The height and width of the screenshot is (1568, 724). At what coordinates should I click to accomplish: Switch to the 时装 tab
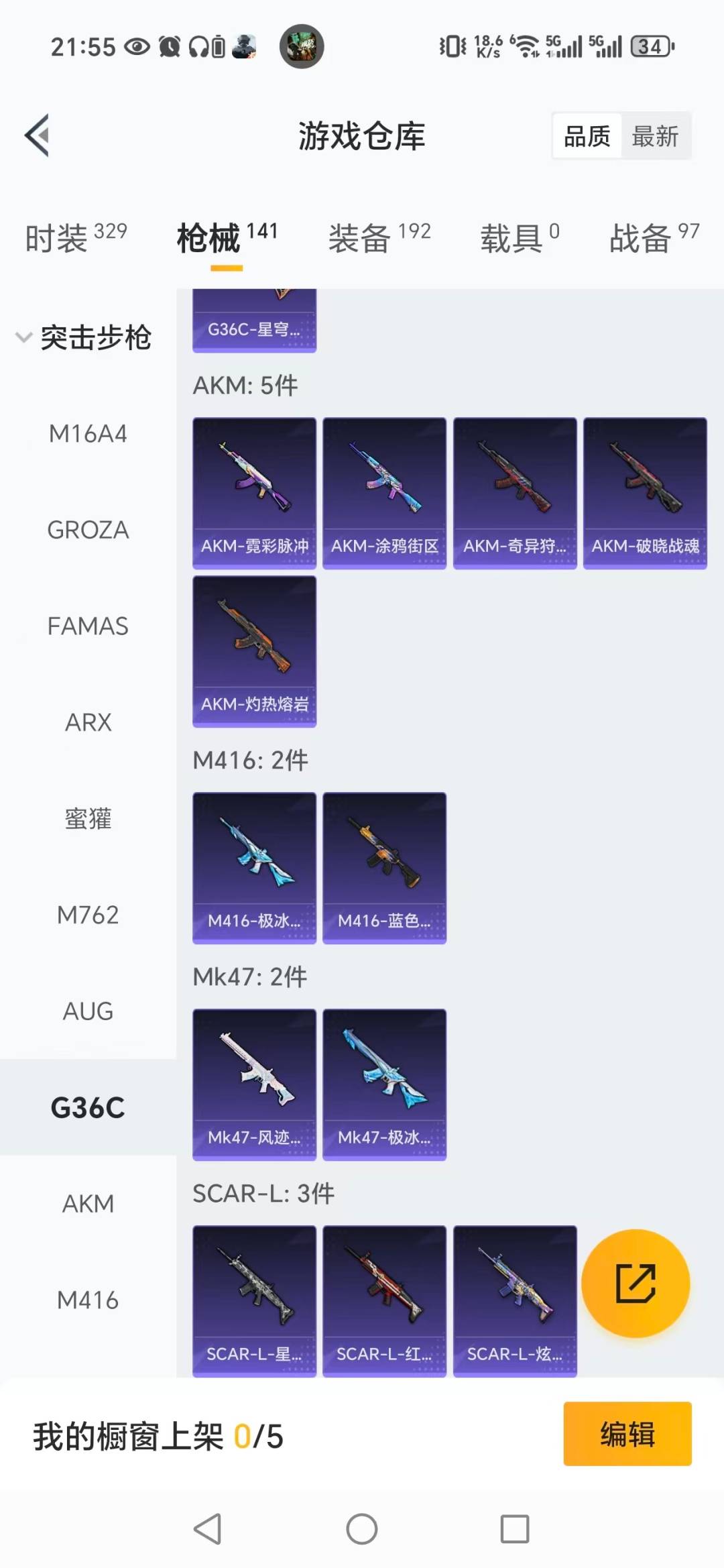(75, 238)
